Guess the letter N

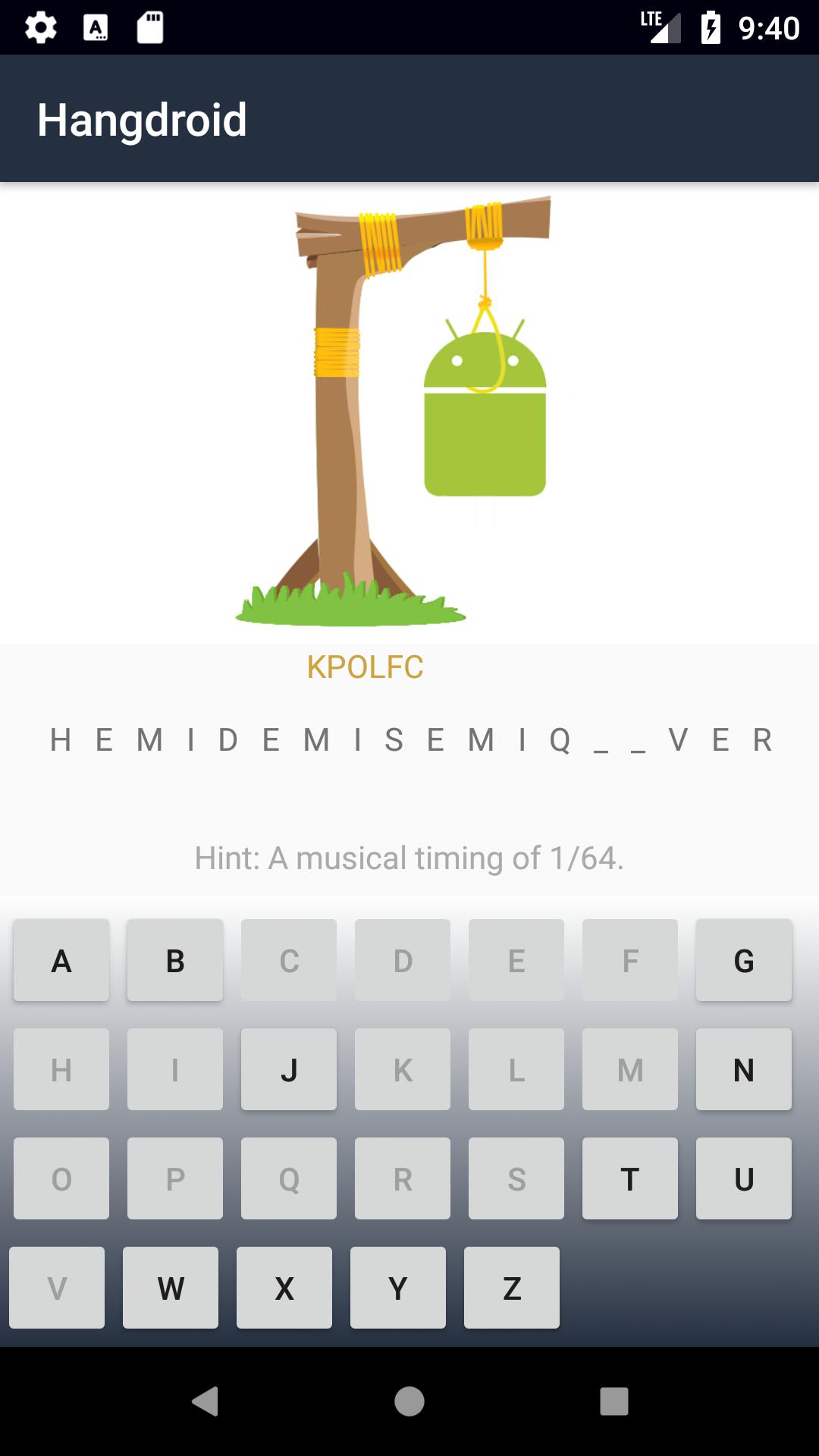pos(743,1070)
